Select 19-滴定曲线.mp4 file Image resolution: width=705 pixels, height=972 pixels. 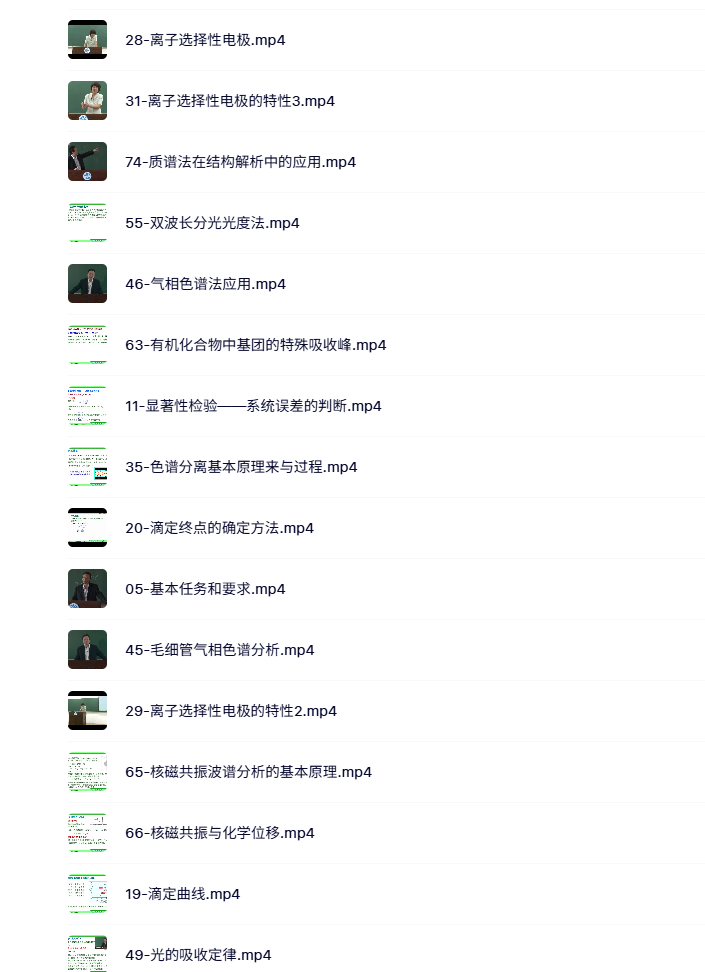coord(182,894)
